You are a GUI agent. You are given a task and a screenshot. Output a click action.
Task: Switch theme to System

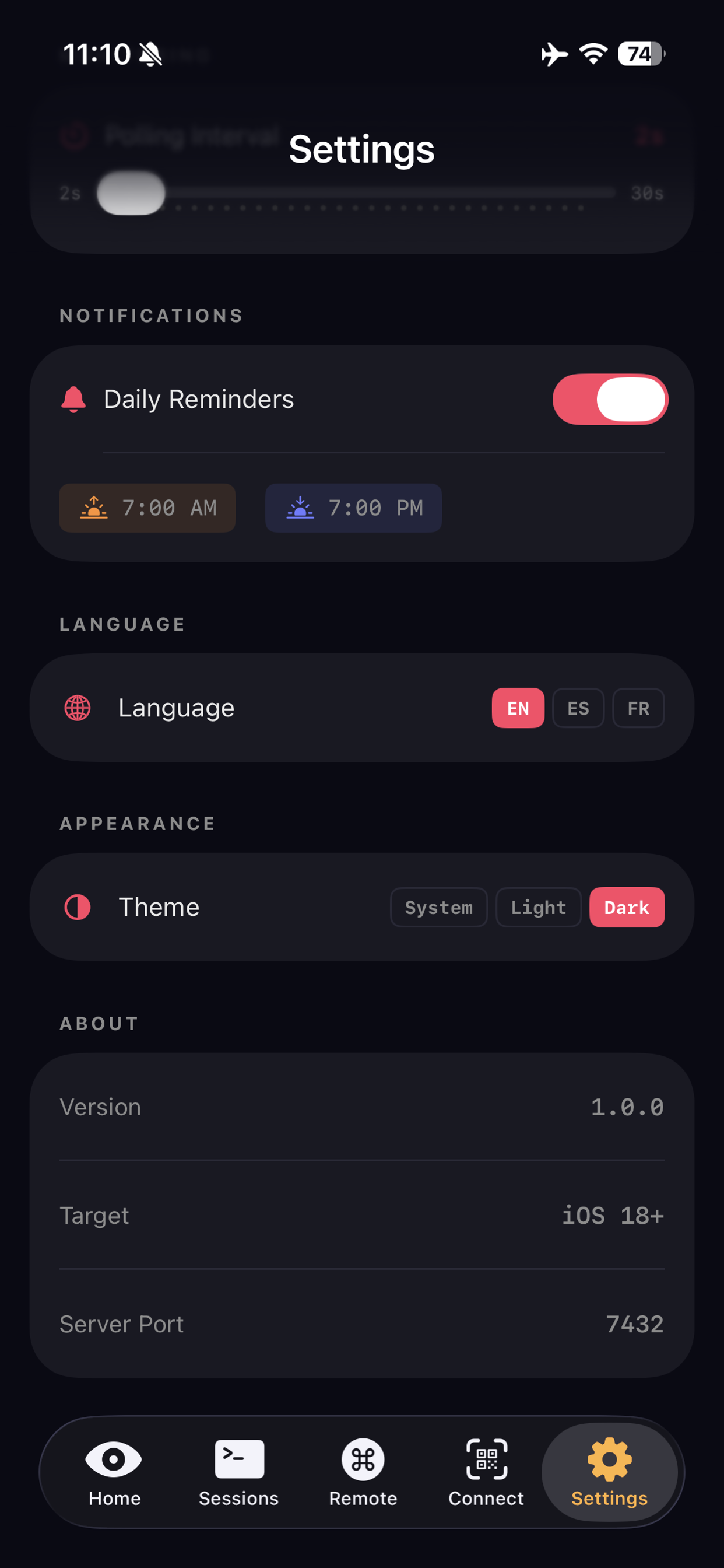point(439,907)
